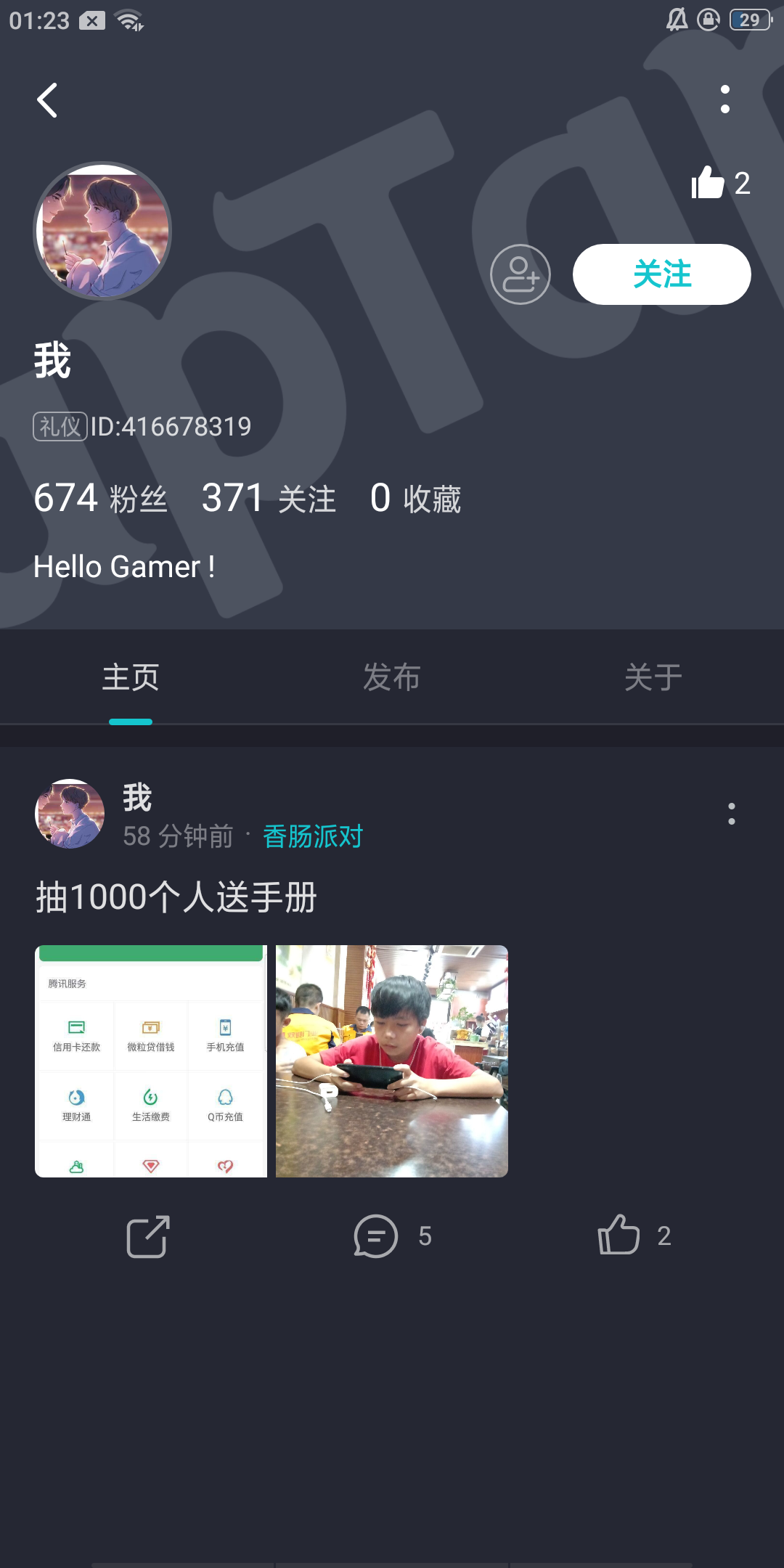Screen dimensions: 784x1568
Task: Open the 香肠派对 game link
Action: tap(313, 836)
